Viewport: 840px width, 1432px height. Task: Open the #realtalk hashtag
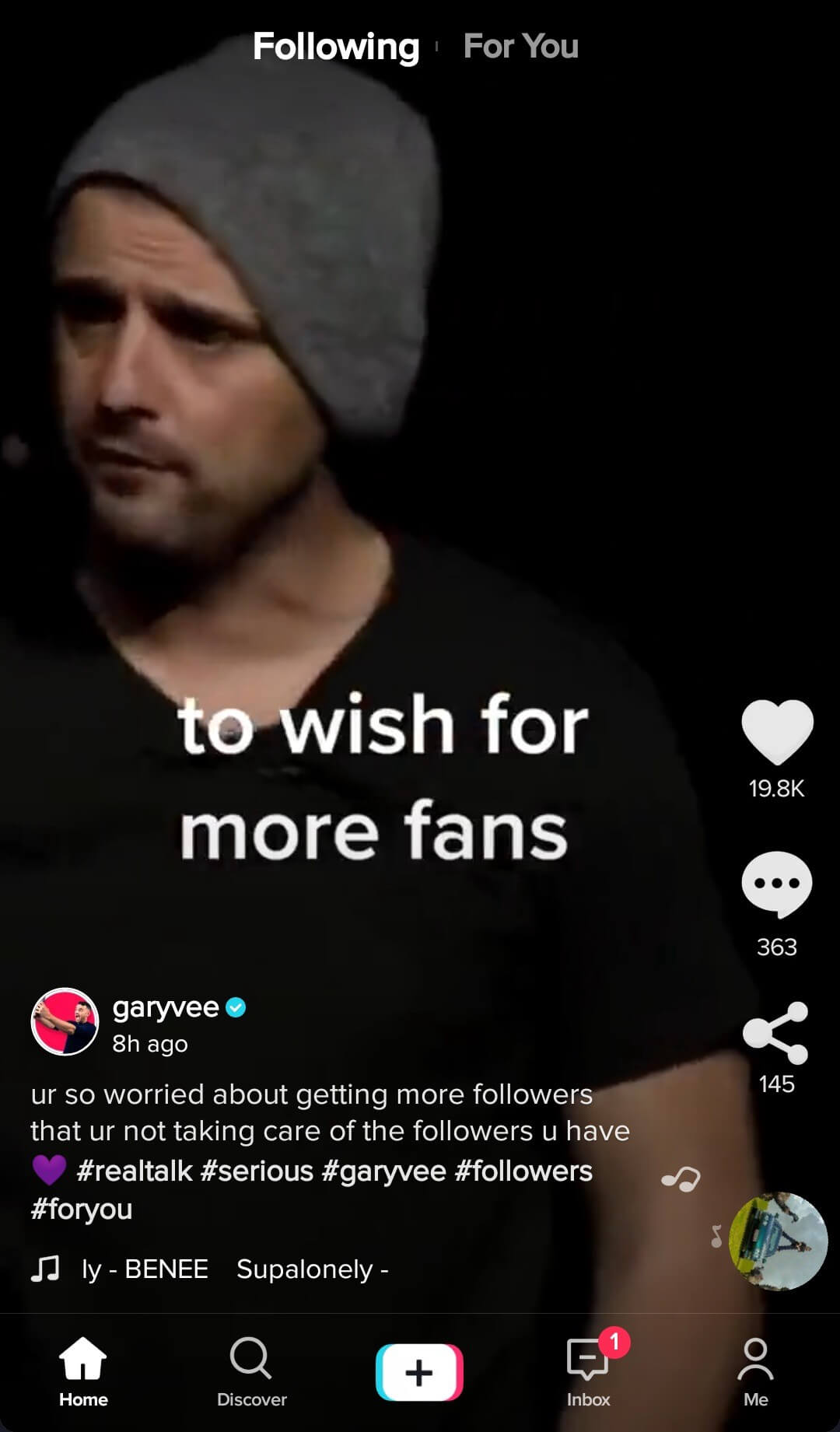(135, 1171)
